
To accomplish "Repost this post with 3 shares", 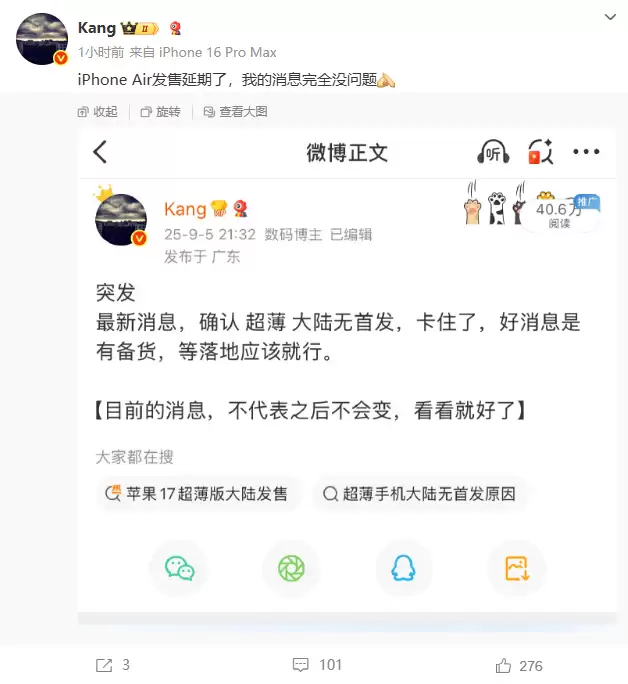I will coord(112,665).
